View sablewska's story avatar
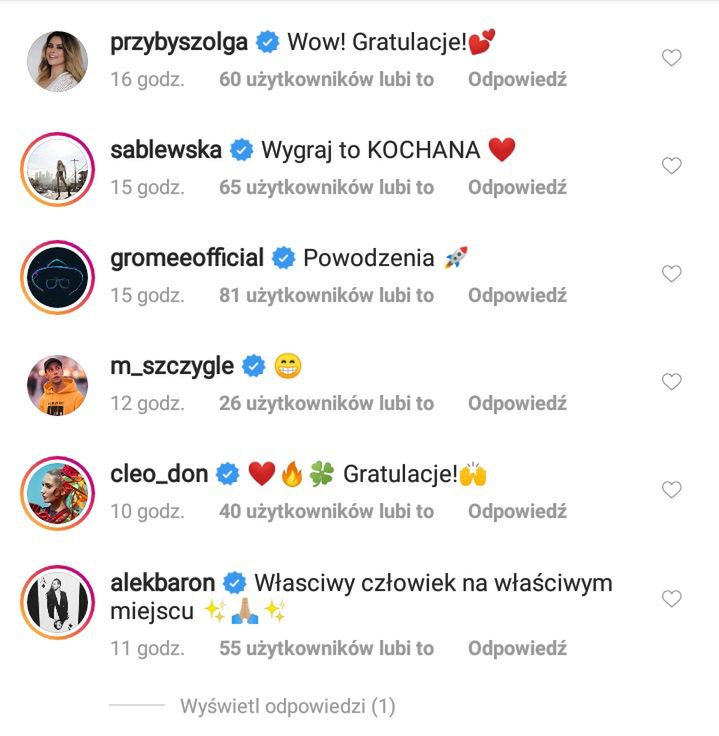 coord(57,168)
